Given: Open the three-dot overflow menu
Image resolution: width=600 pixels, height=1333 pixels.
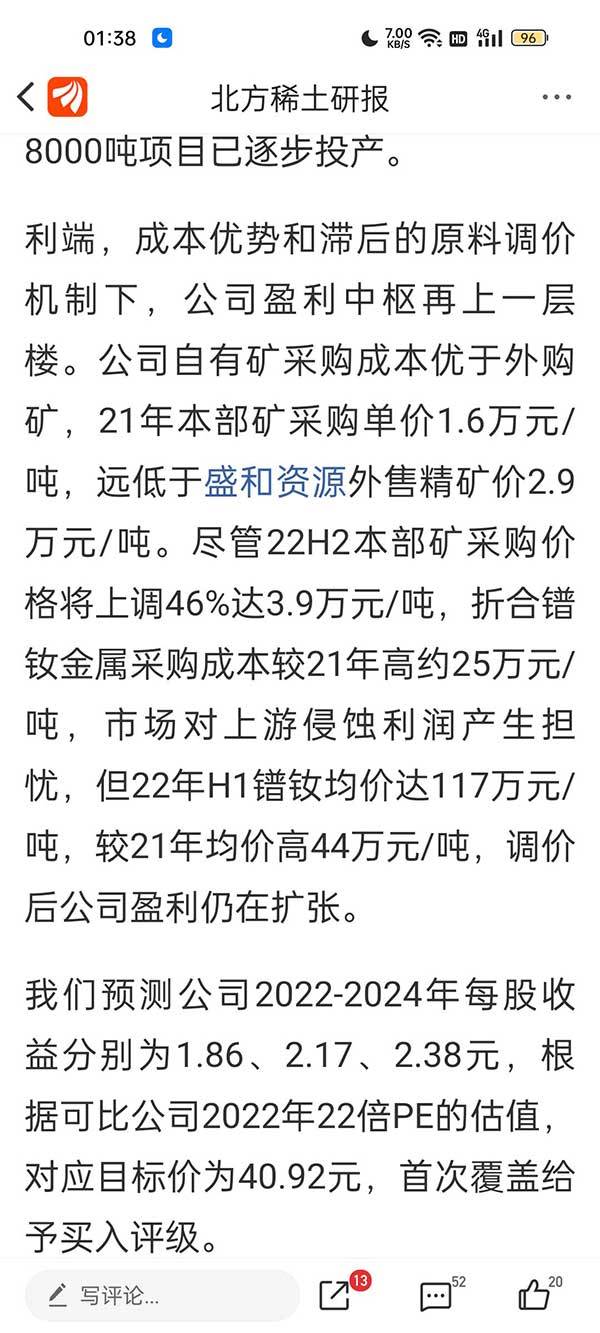Looking at the screenshot, I should pyautogui.click(x=556, y=97).
